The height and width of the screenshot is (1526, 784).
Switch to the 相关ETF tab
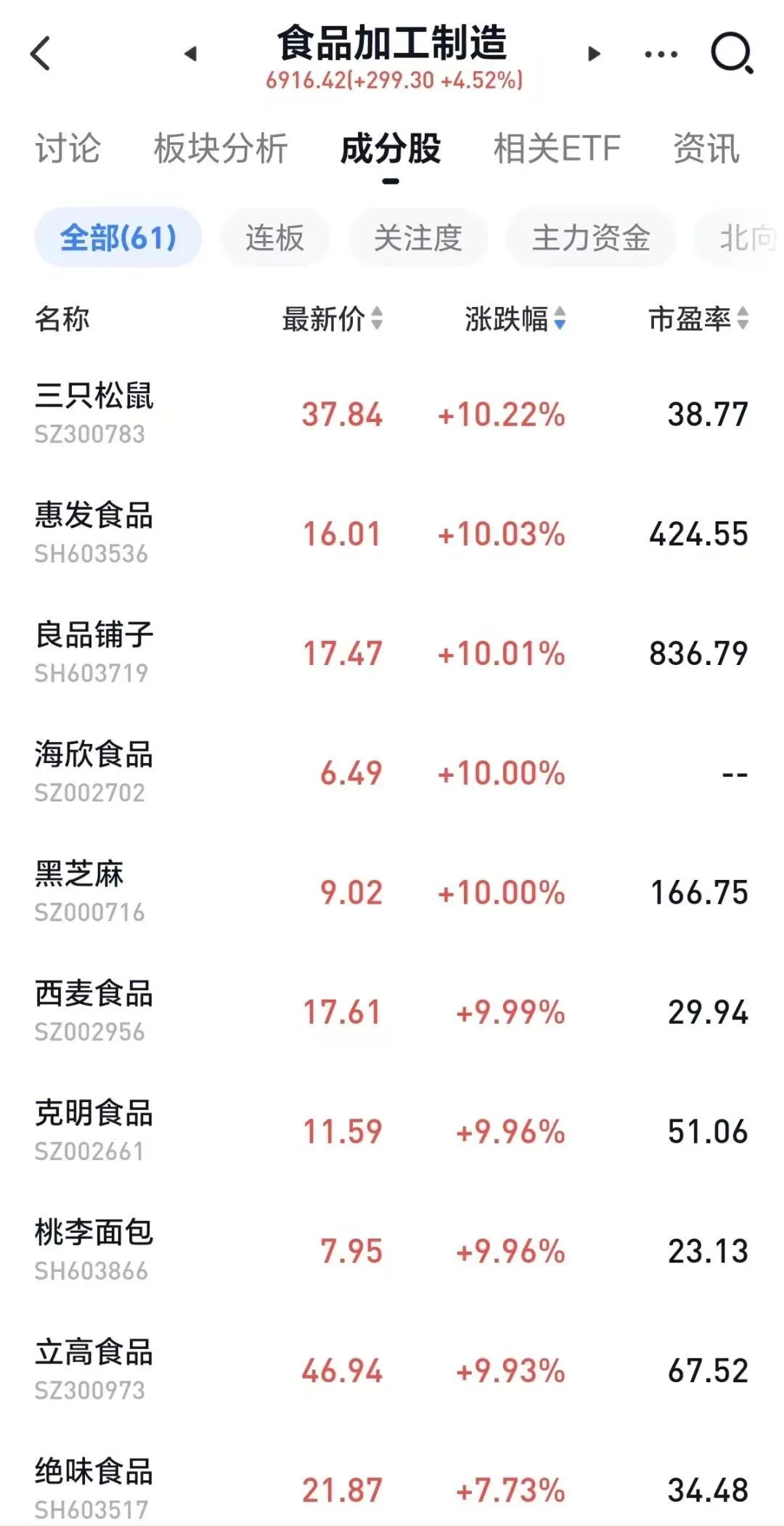pyautogui.click(x=557, y=149)
